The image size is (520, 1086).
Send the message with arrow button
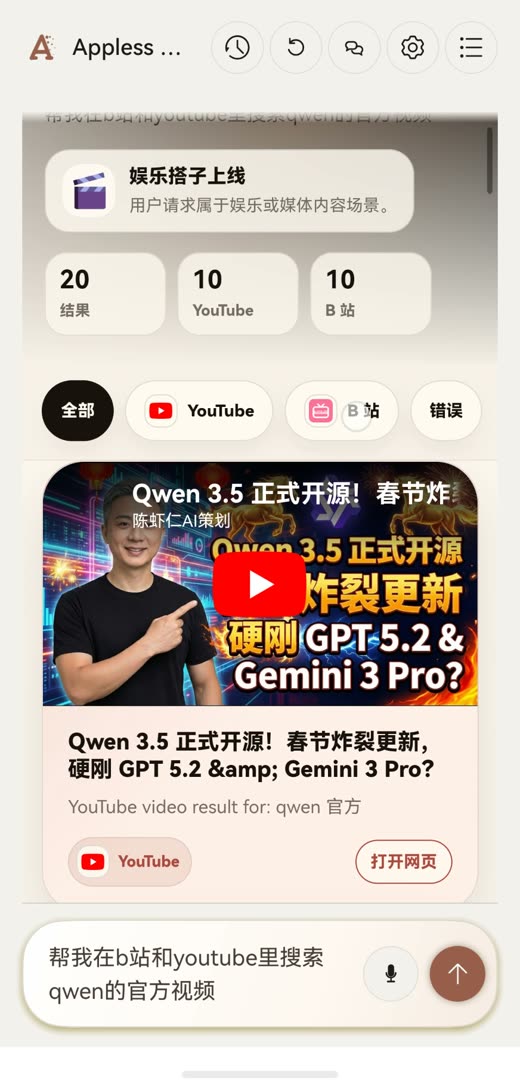pyautogui.click(x=457, y=974)
